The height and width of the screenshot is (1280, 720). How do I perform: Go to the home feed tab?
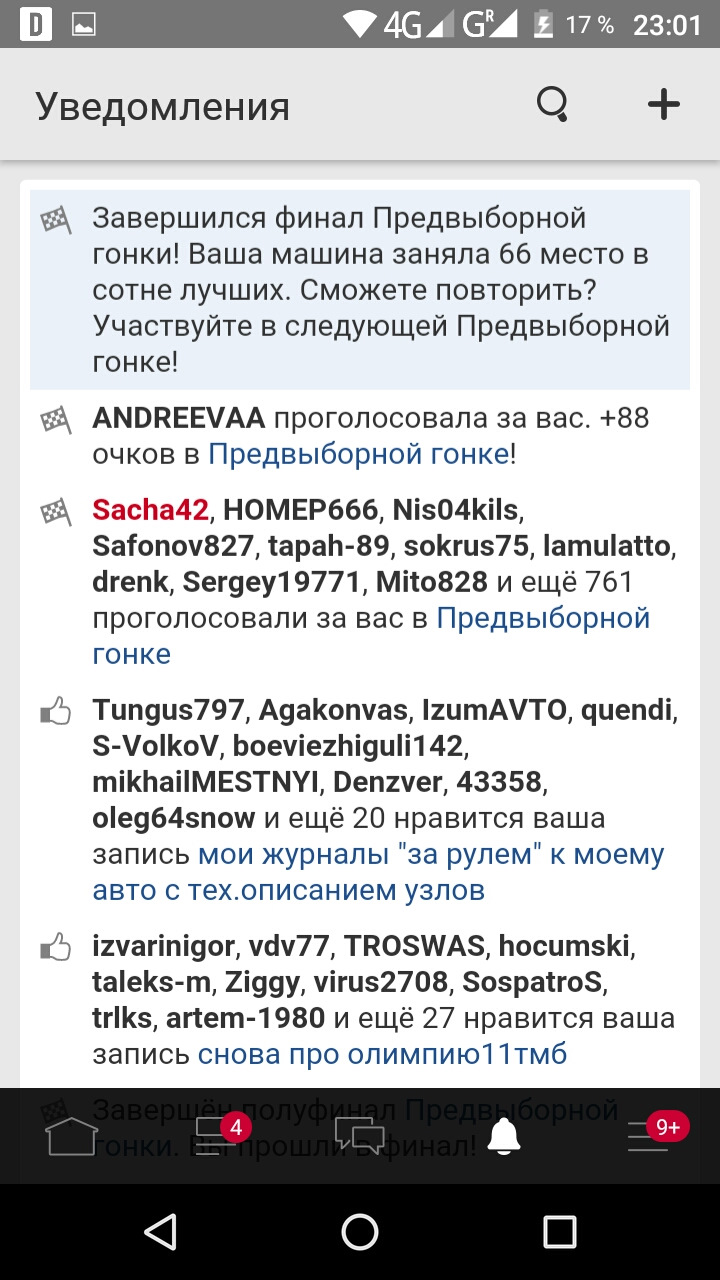click(x=72, y=1136)
